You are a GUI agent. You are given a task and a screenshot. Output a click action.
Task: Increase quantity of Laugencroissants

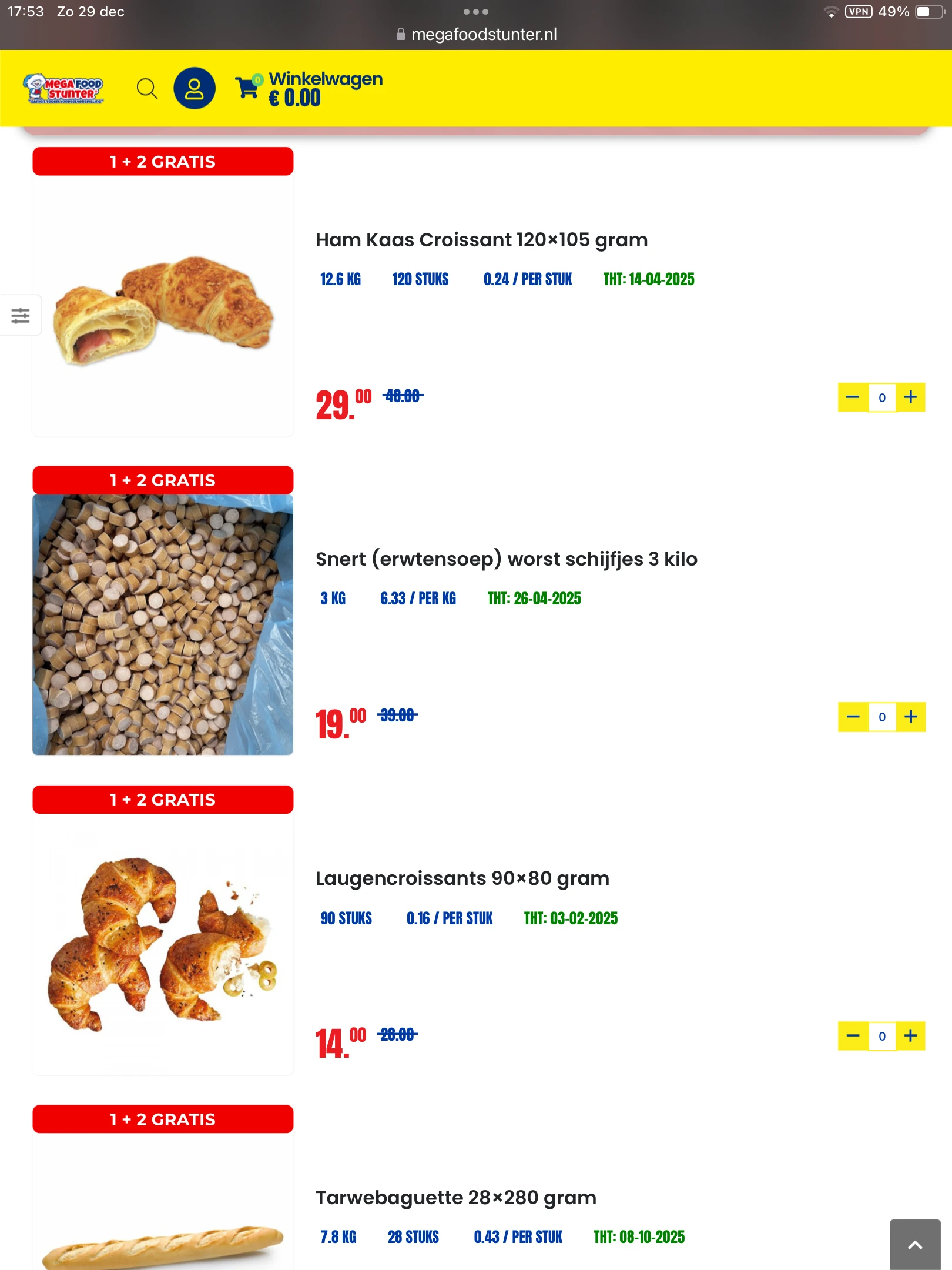tap(910, 1036)
